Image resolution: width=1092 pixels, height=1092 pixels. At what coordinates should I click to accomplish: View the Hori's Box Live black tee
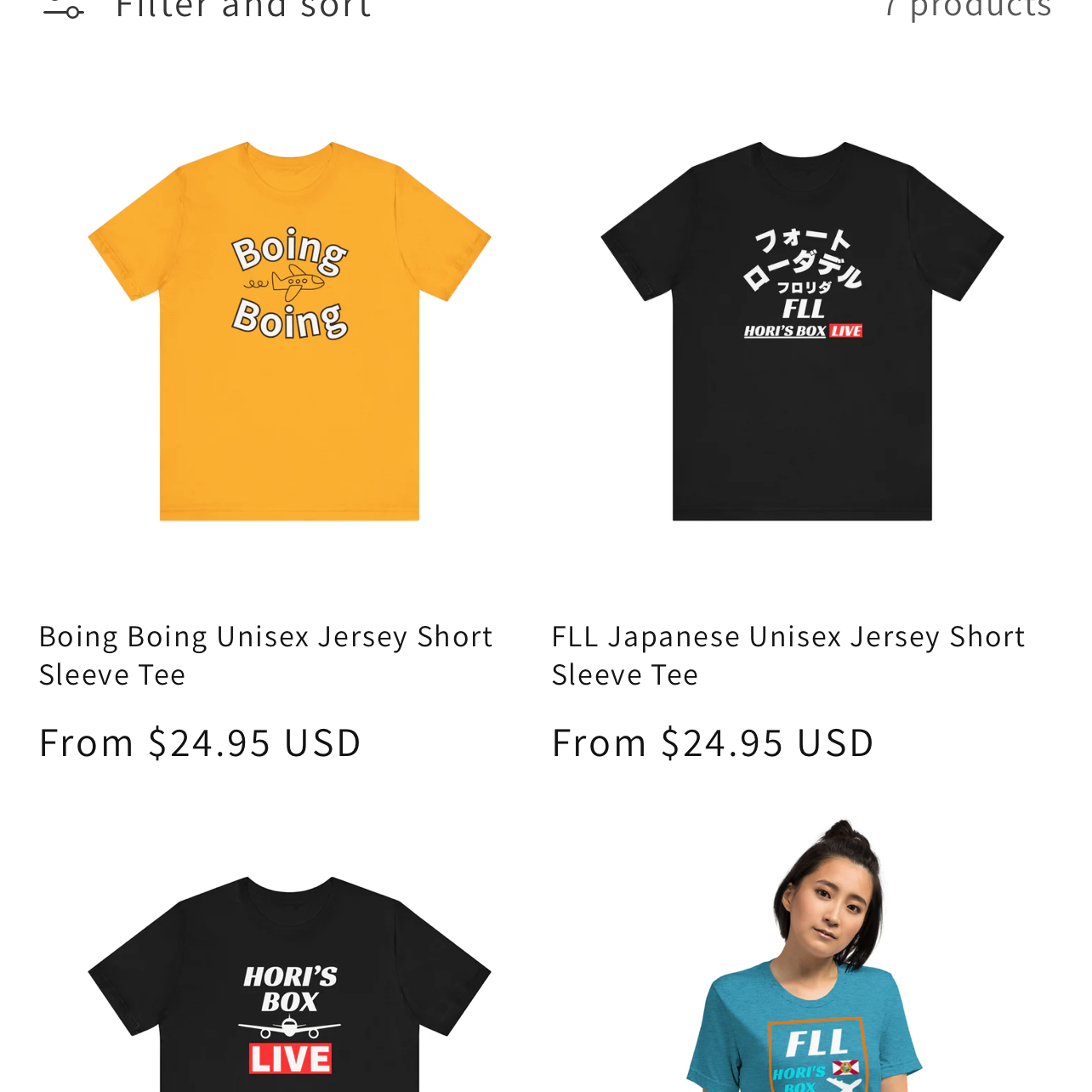pyautogui.click(x=289, y=987)
